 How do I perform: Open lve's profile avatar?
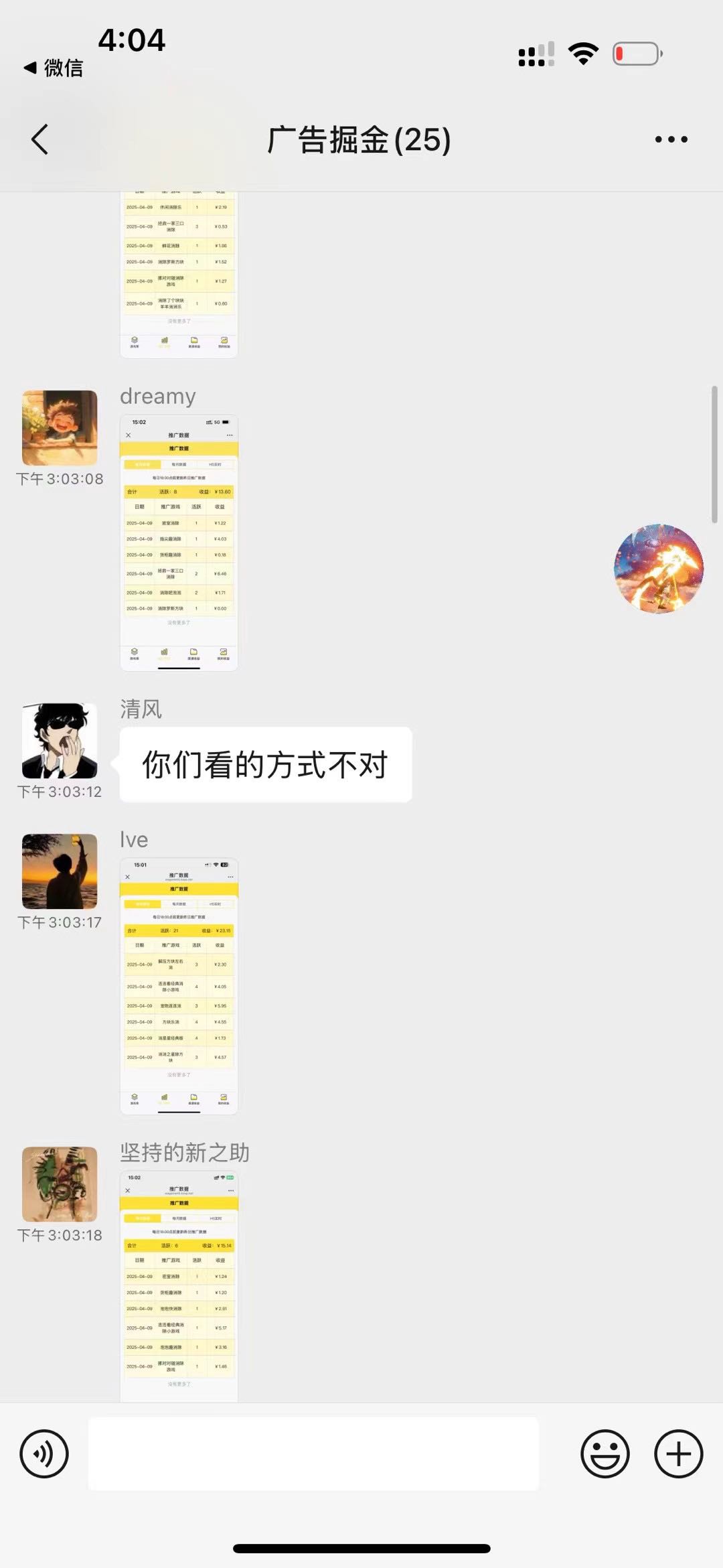[60, 871]
